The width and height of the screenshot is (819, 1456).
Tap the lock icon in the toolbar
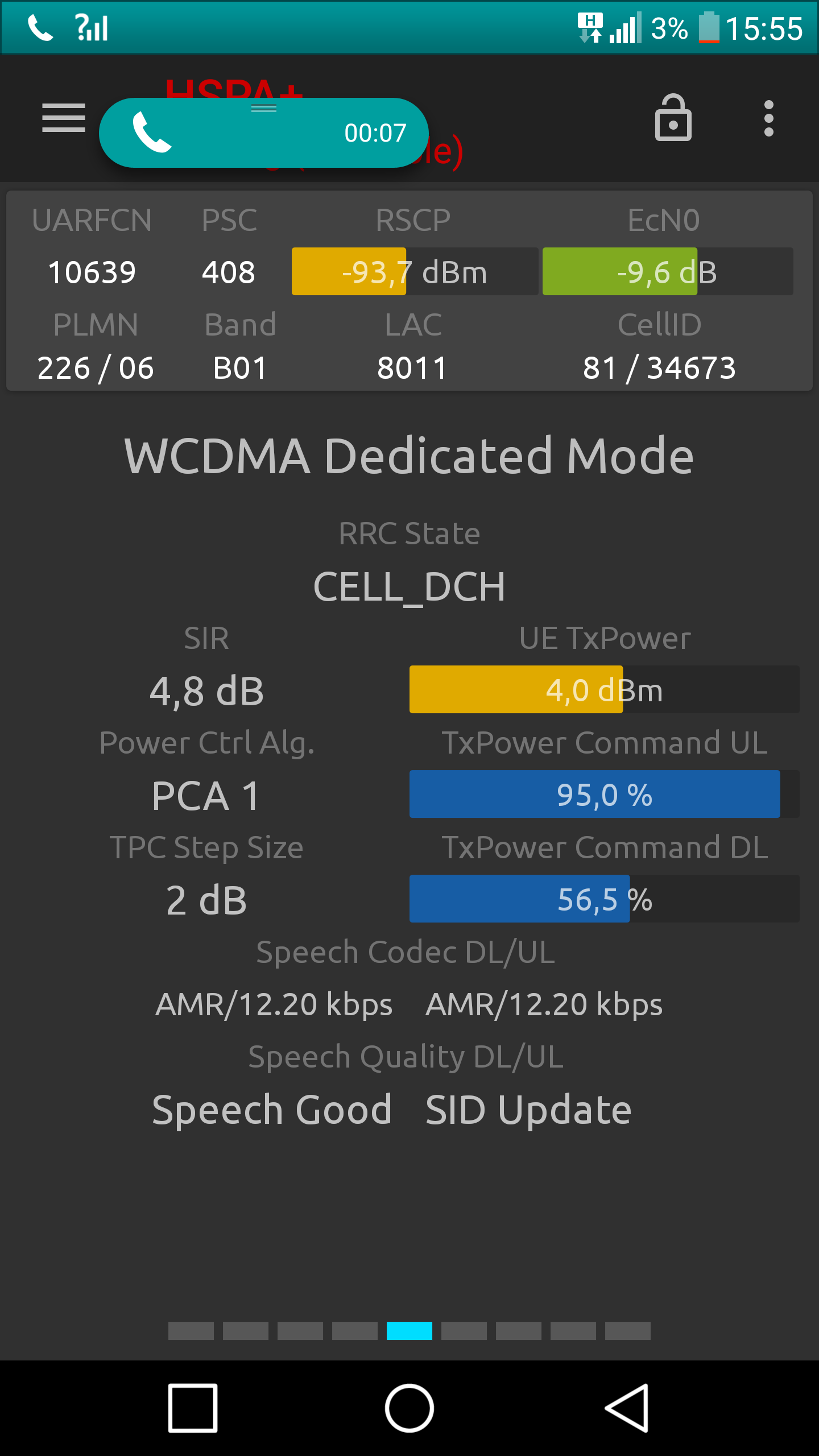point(673,118)
